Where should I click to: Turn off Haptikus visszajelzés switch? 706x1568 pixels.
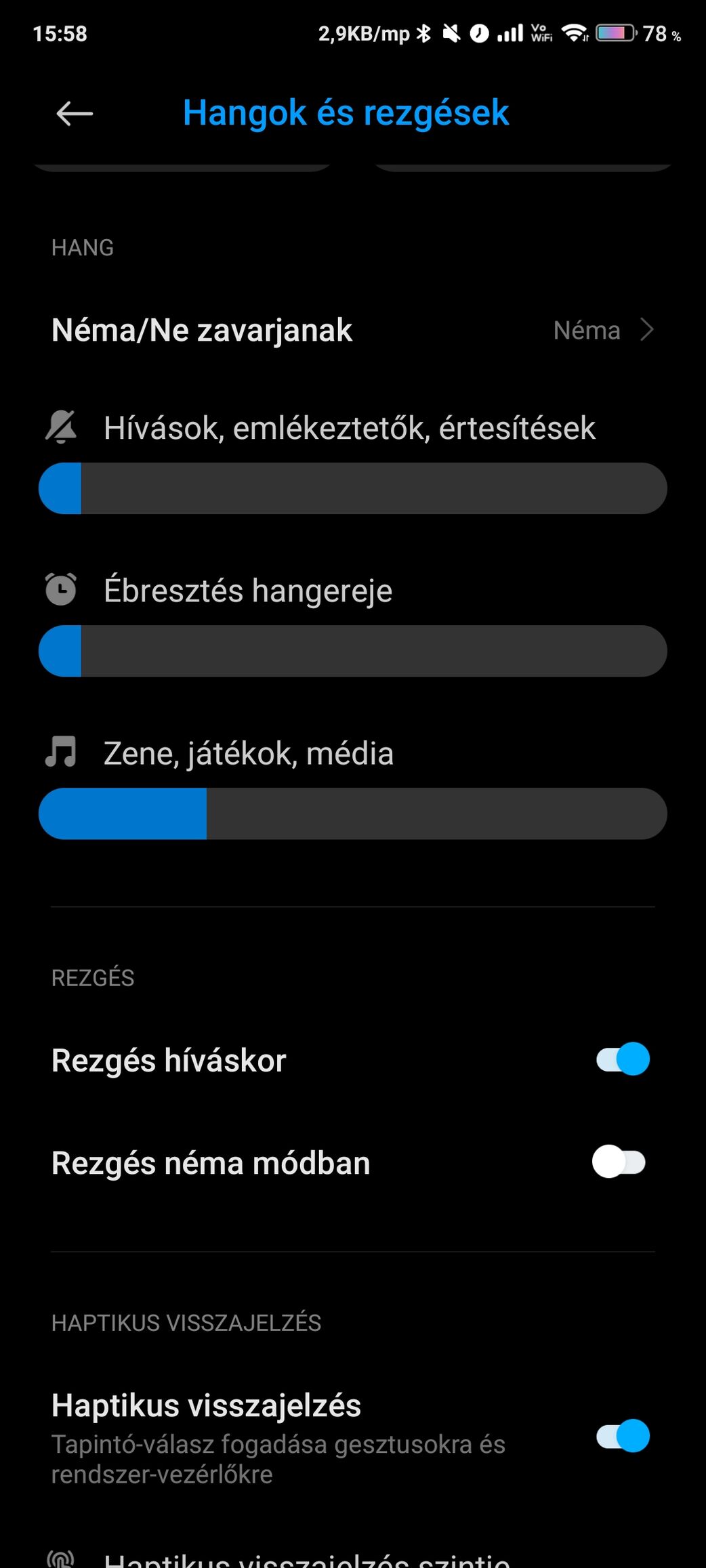point(622,1436)
